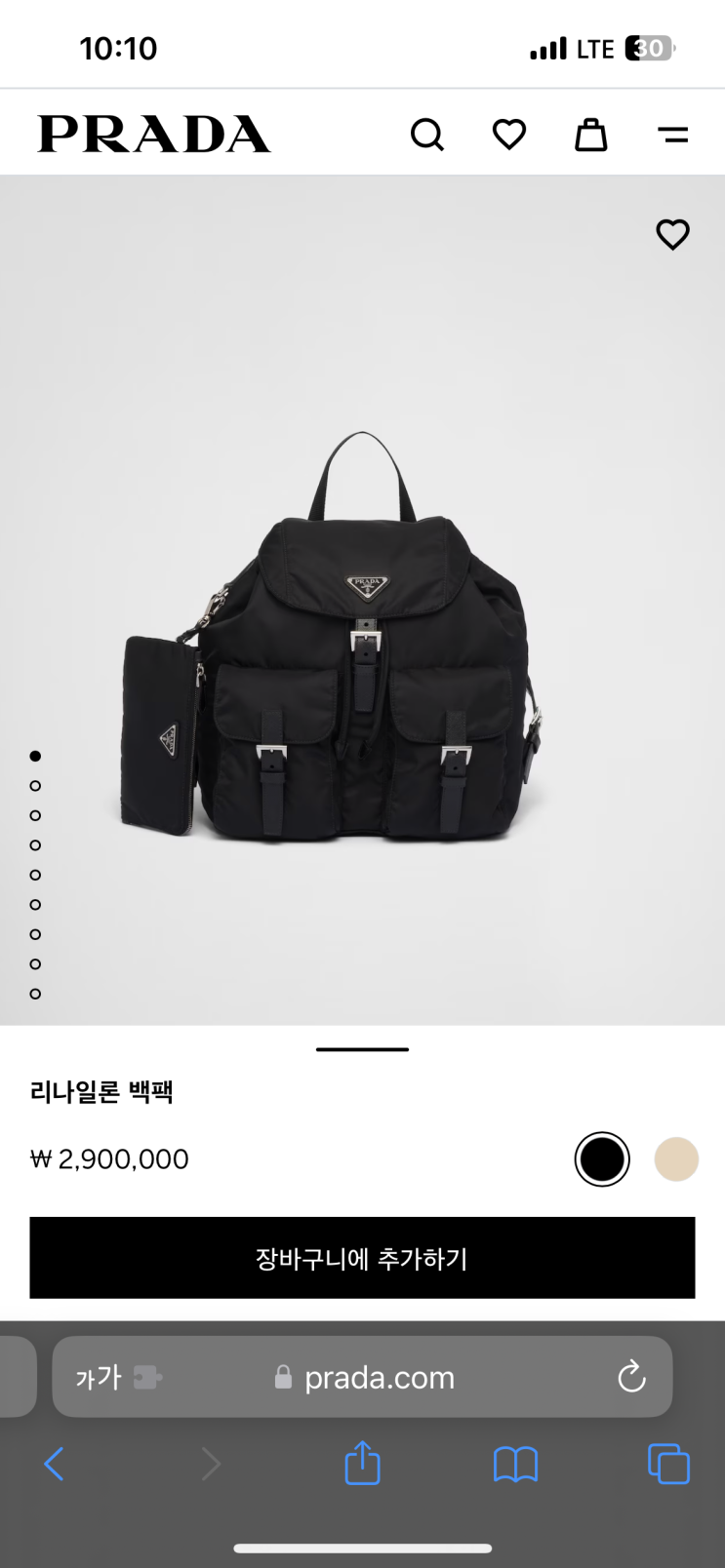
Task: Go back to the previous page
Action: coord(55,1464)
